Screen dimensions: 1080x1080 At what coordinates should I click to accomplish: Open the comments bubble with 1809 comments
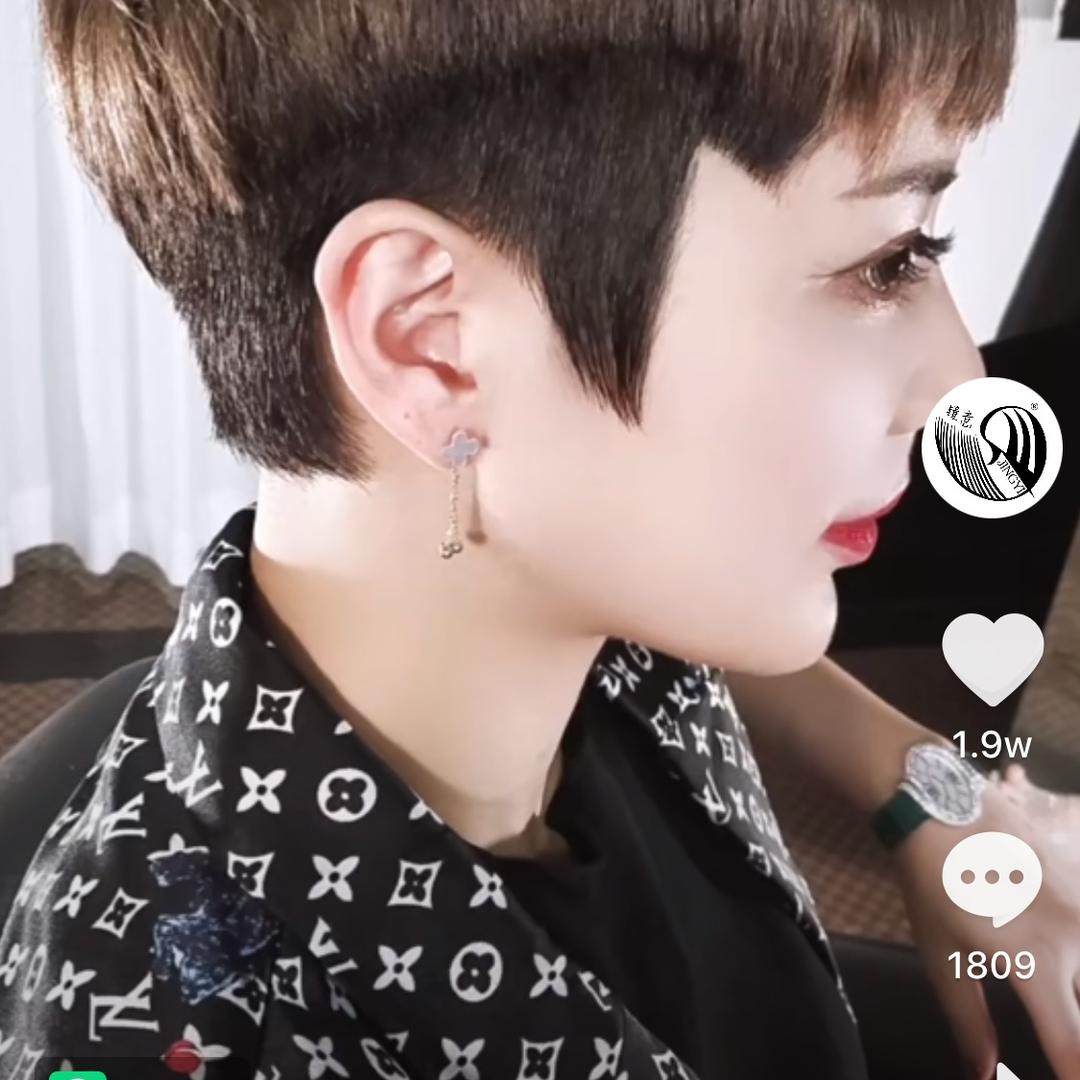991,879
